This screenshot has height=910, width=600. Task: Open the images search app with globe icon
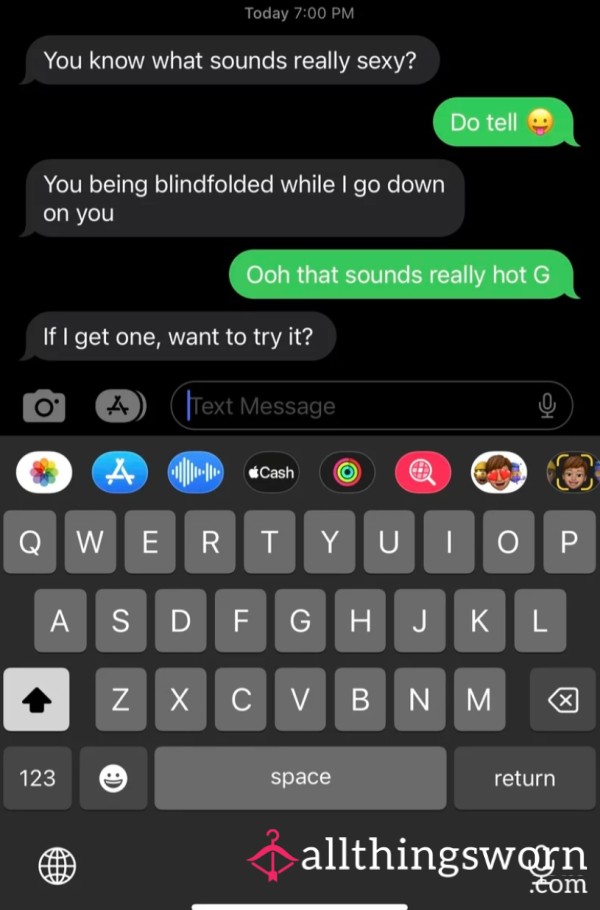(423, 472)
